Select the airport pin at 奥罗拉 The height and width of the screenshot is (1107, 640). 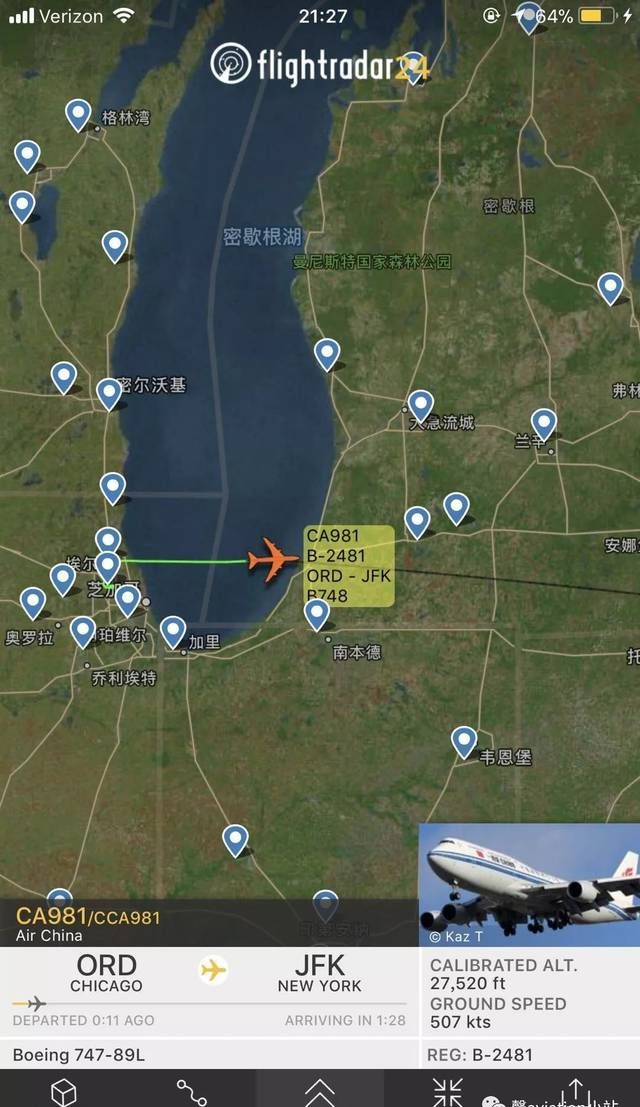click(x=32, y=603)
